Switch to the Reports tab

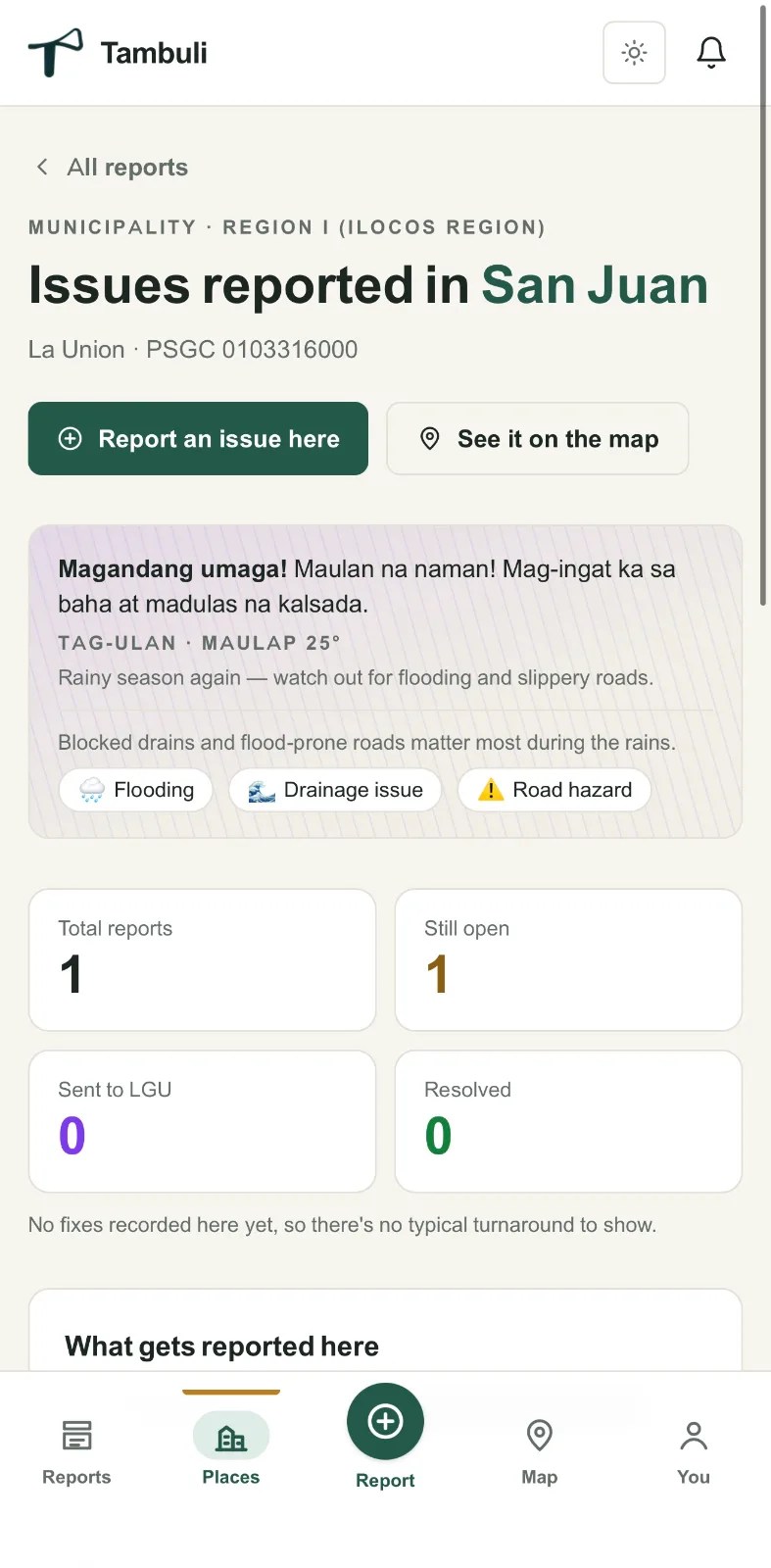pos(76,1453)
